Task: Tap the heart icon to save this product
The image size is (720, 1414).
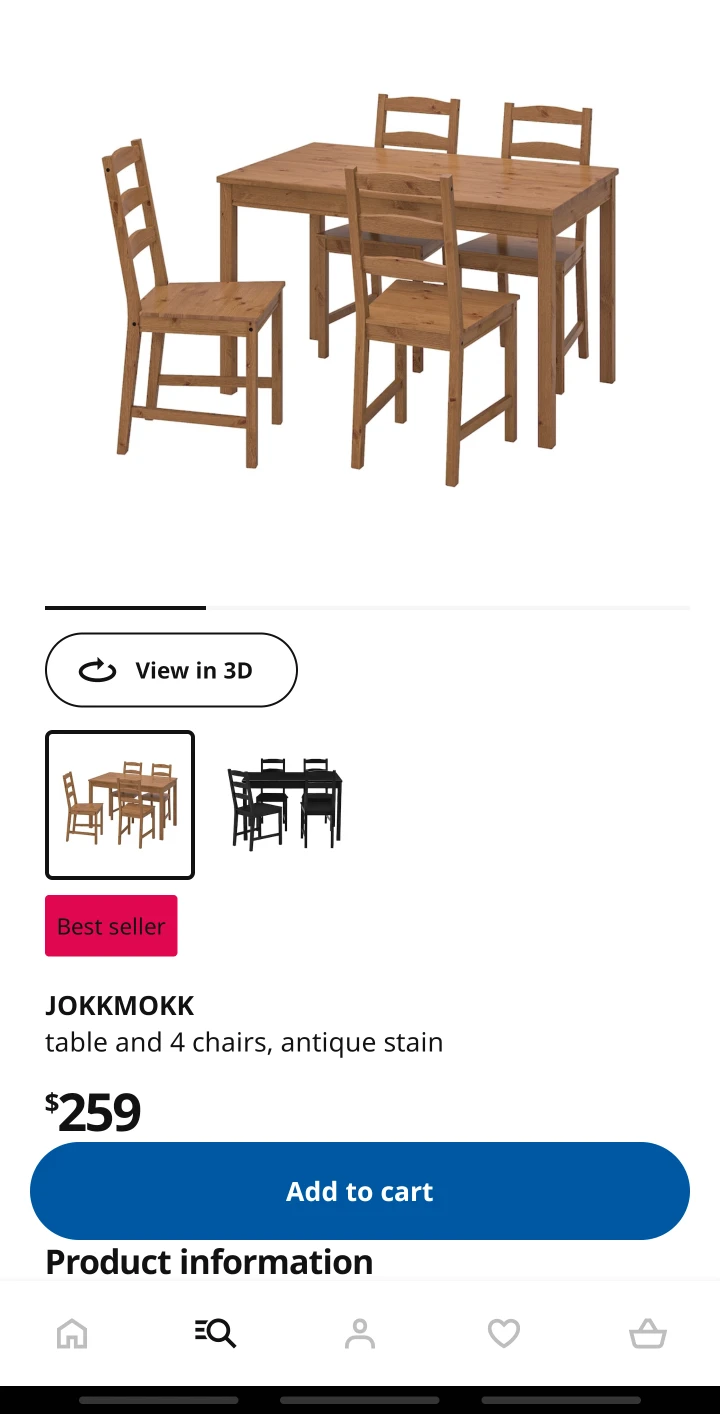Action: pos(504,1332)
